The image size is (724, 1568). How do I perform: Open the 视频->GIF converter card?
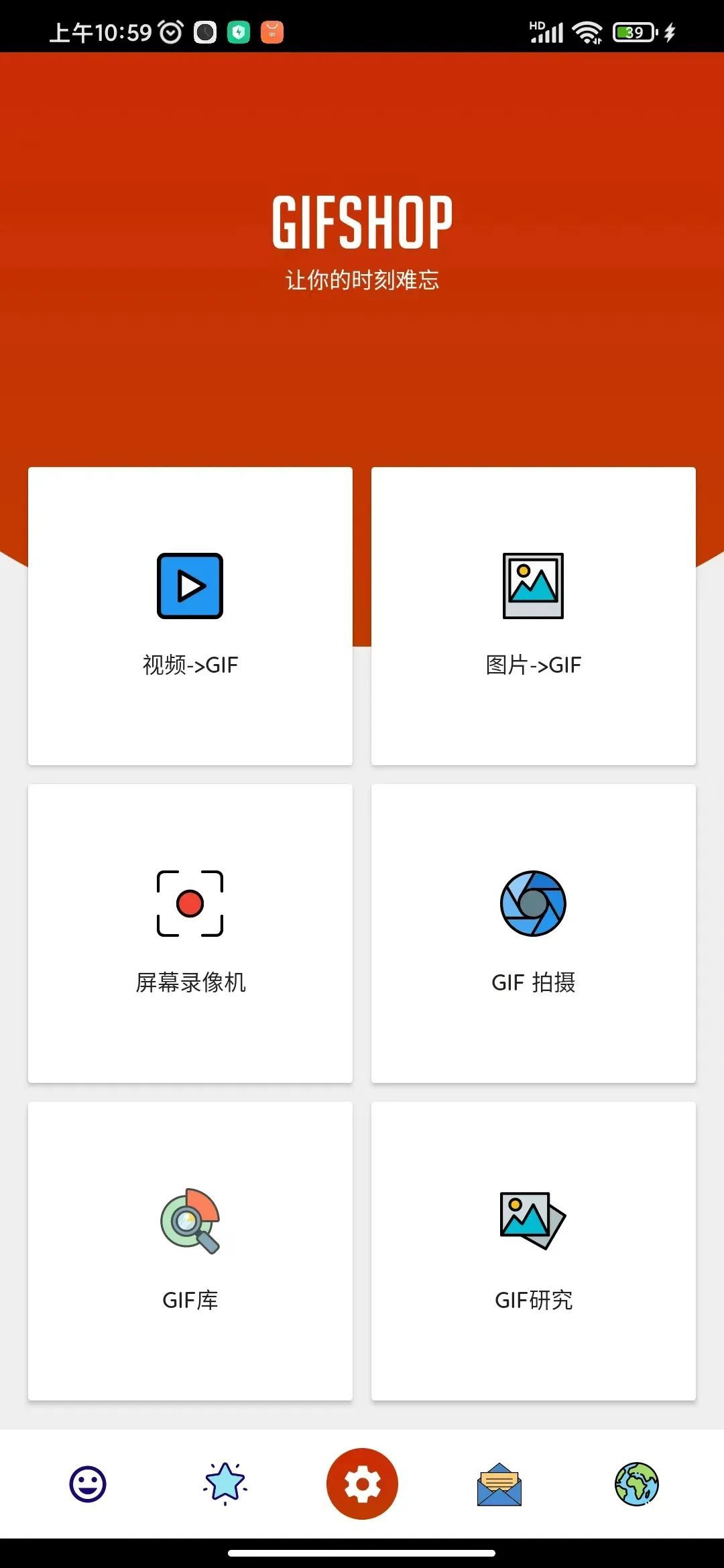pyautogui.click(x=190, y=615)
